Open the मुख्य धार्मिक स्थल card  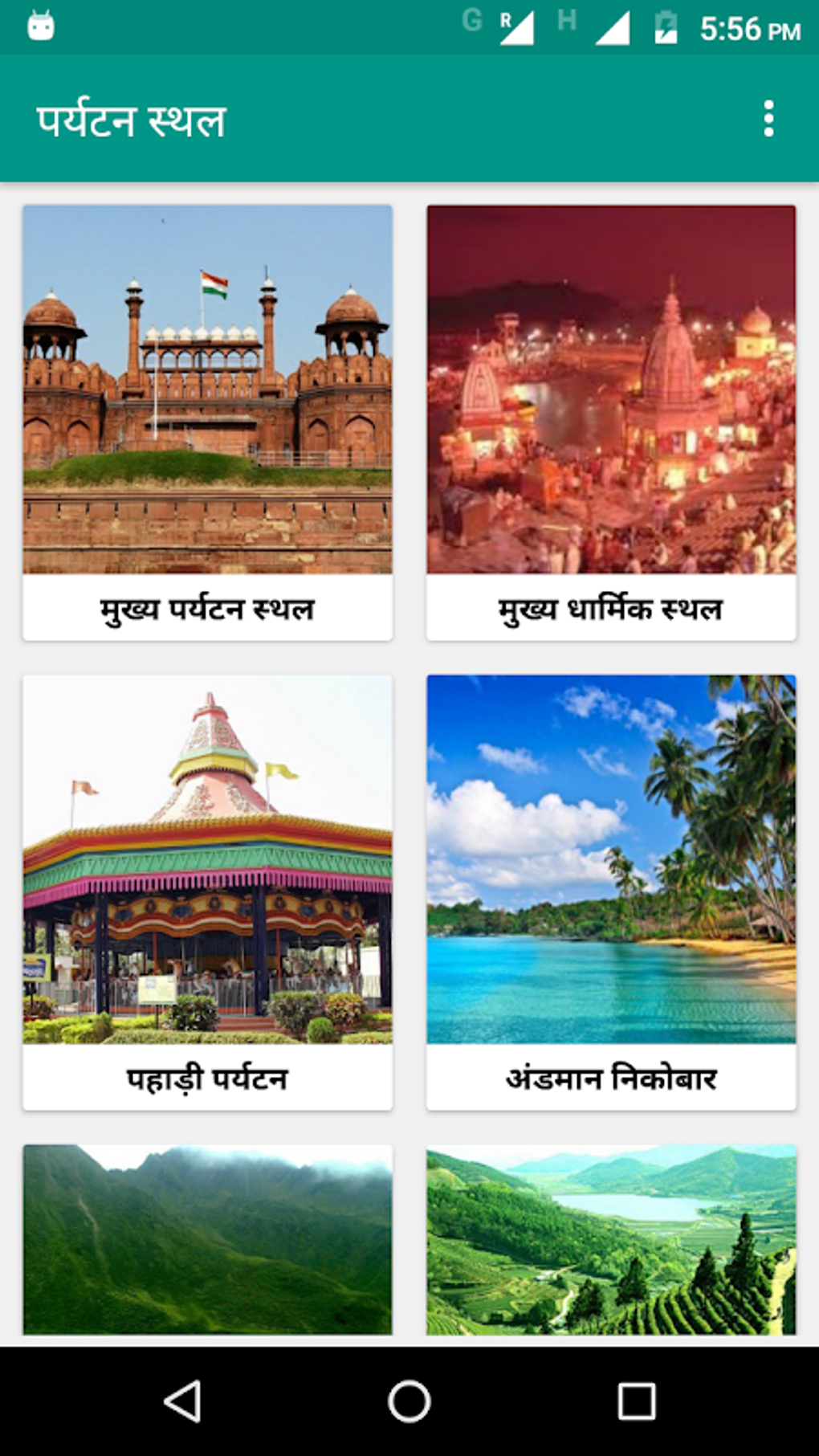pyautogui.click(x=611, y=422)
